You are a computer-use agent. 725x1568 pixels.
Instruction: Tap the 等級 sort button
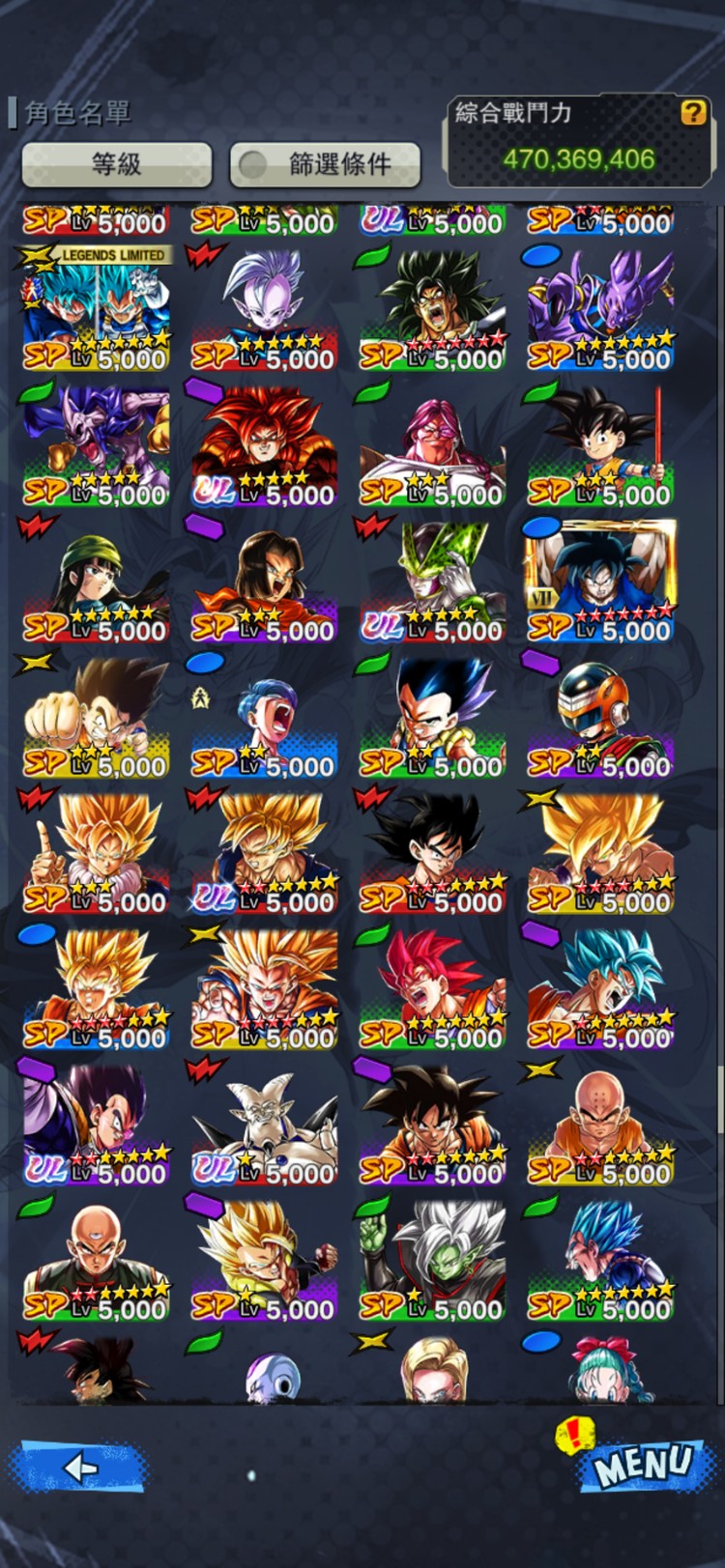point(117,164)
